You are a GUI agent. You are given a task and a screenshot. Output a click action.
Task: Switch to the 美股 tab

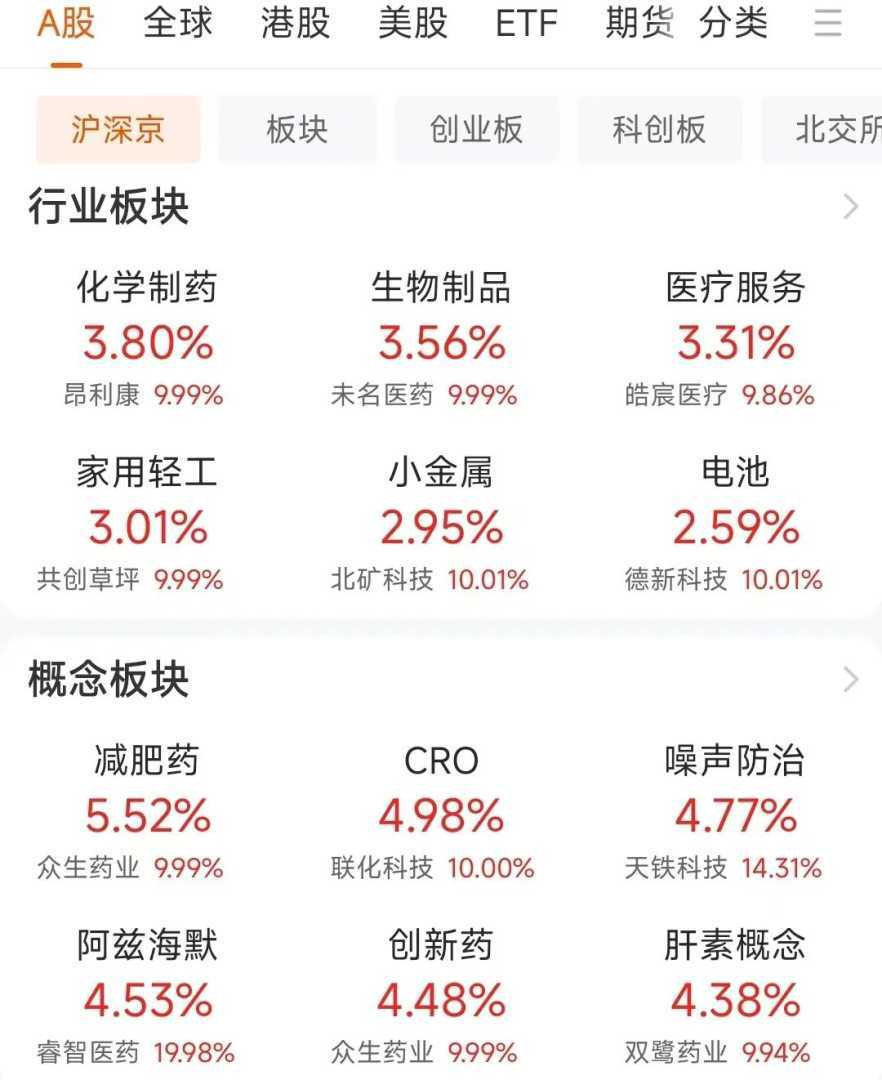point(413,24)
